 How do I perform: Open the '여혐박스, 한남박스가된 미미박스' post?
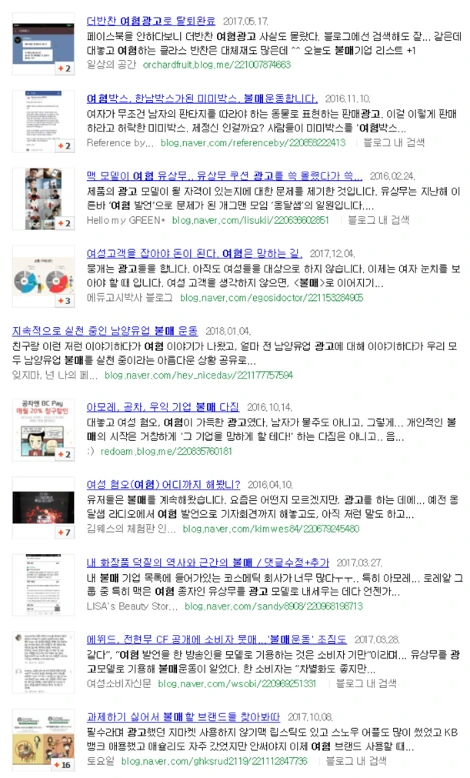click(202, 99)
